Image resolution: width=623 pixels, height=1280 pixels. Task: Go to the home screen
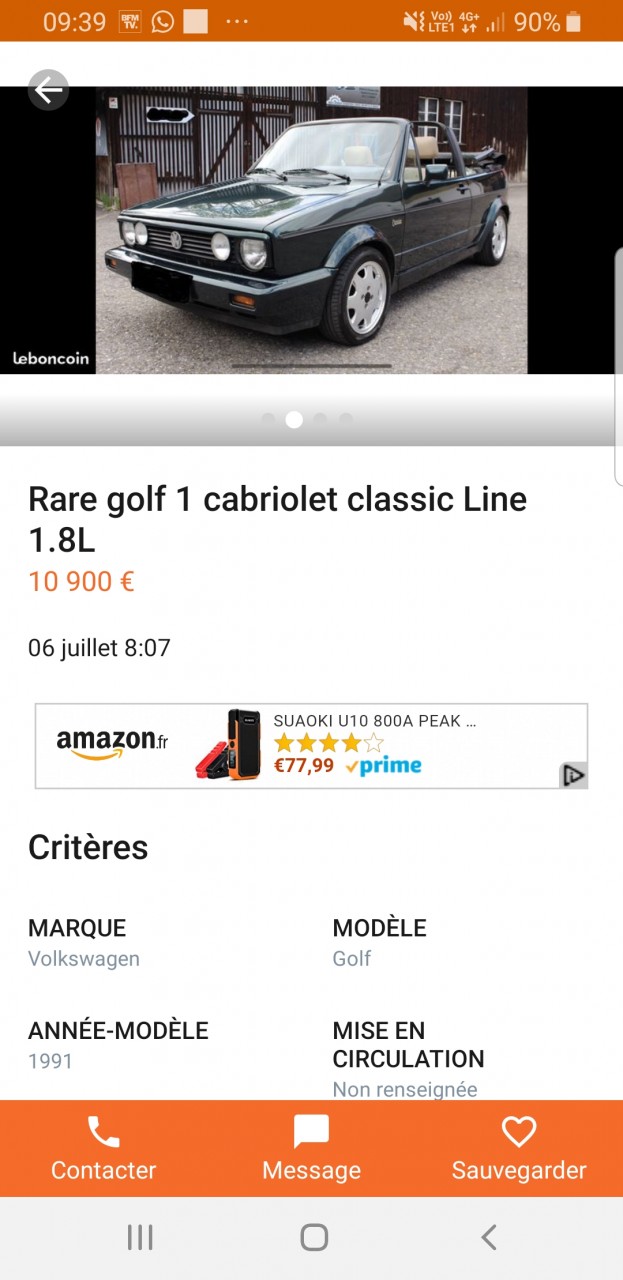point(314,1238)
